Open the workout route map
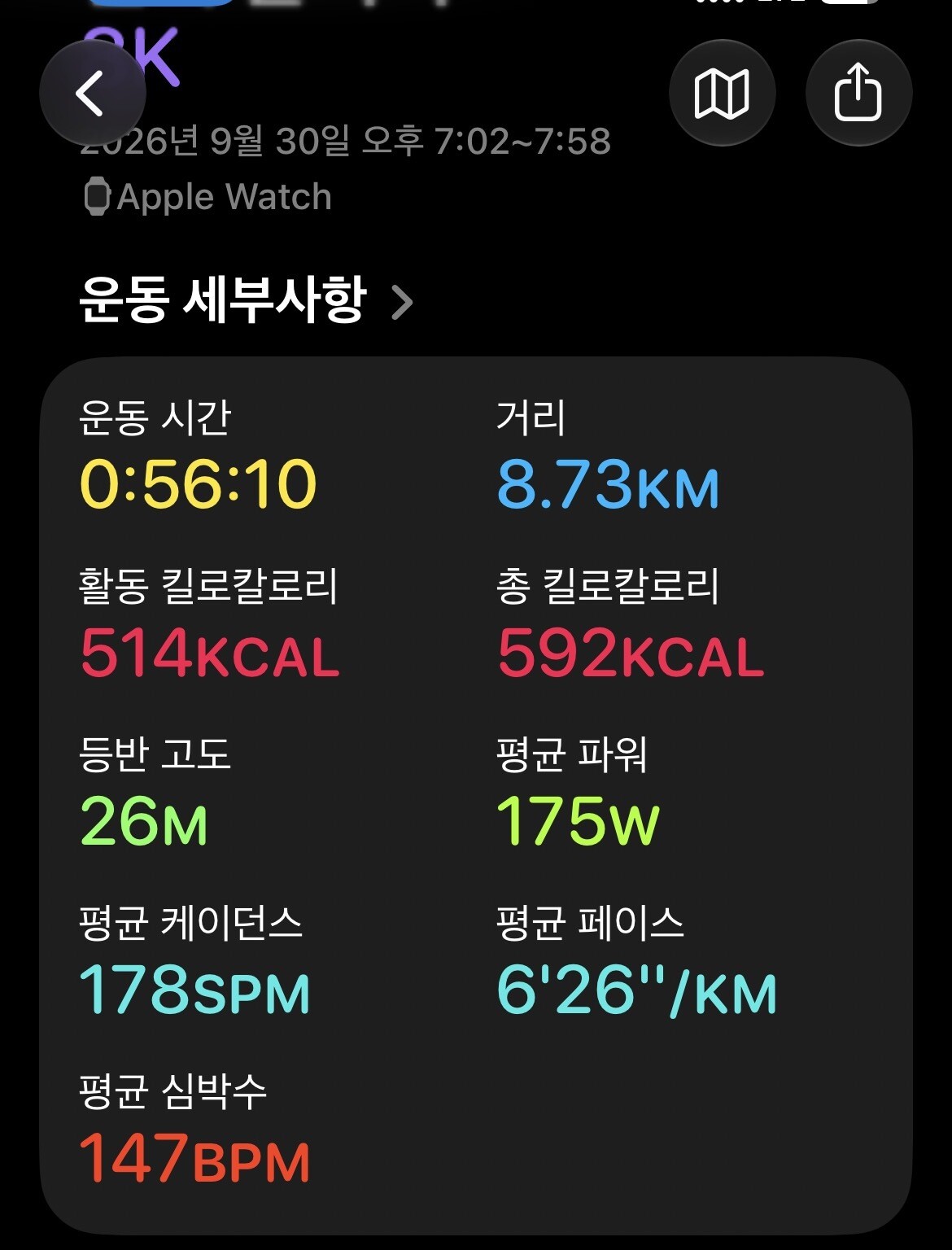Image resolution: width=952 pixels, height=1250 pixels. (x=722, y=93)
